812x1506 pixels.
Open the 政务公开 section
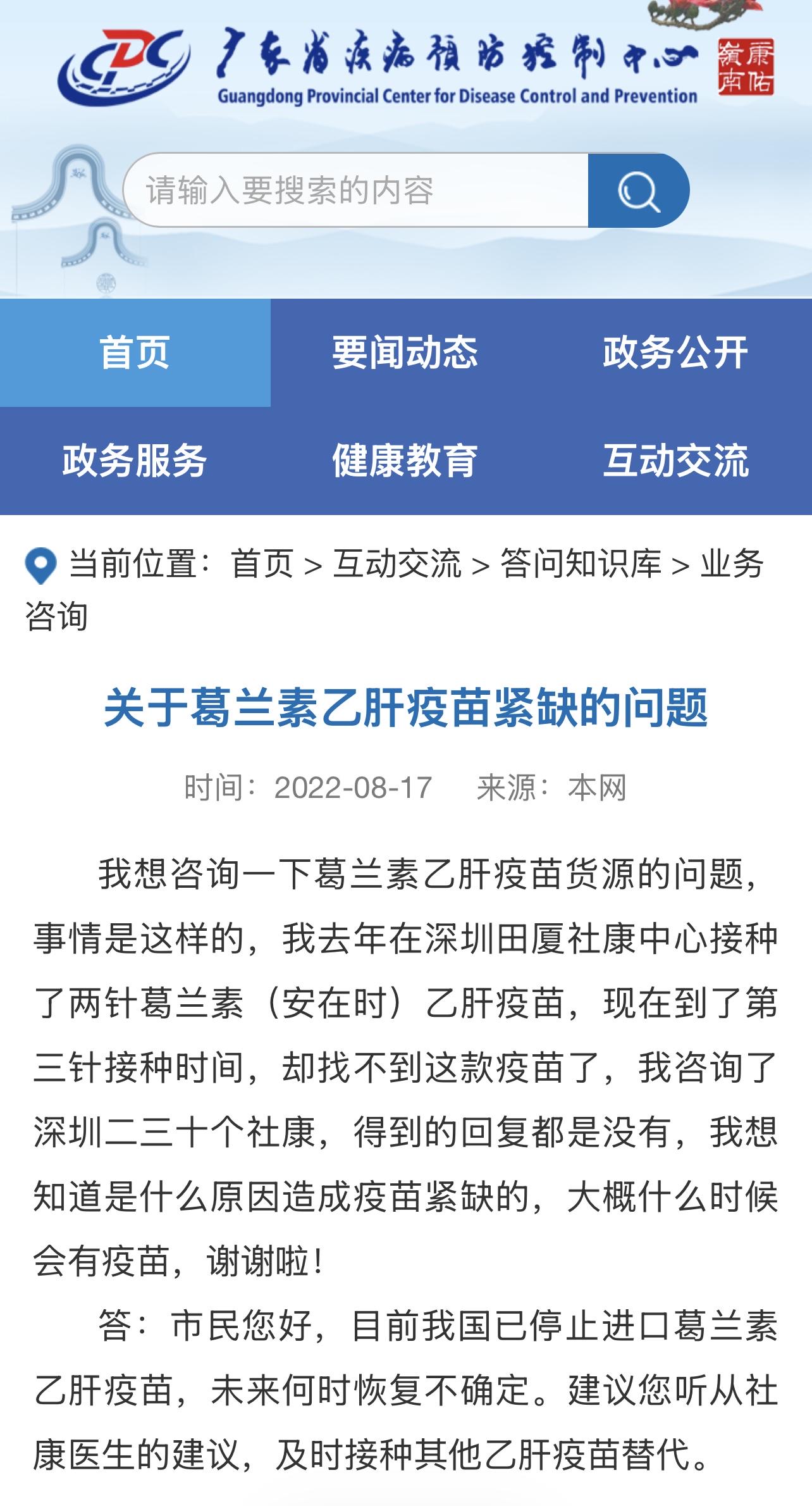tap(675, 352)
